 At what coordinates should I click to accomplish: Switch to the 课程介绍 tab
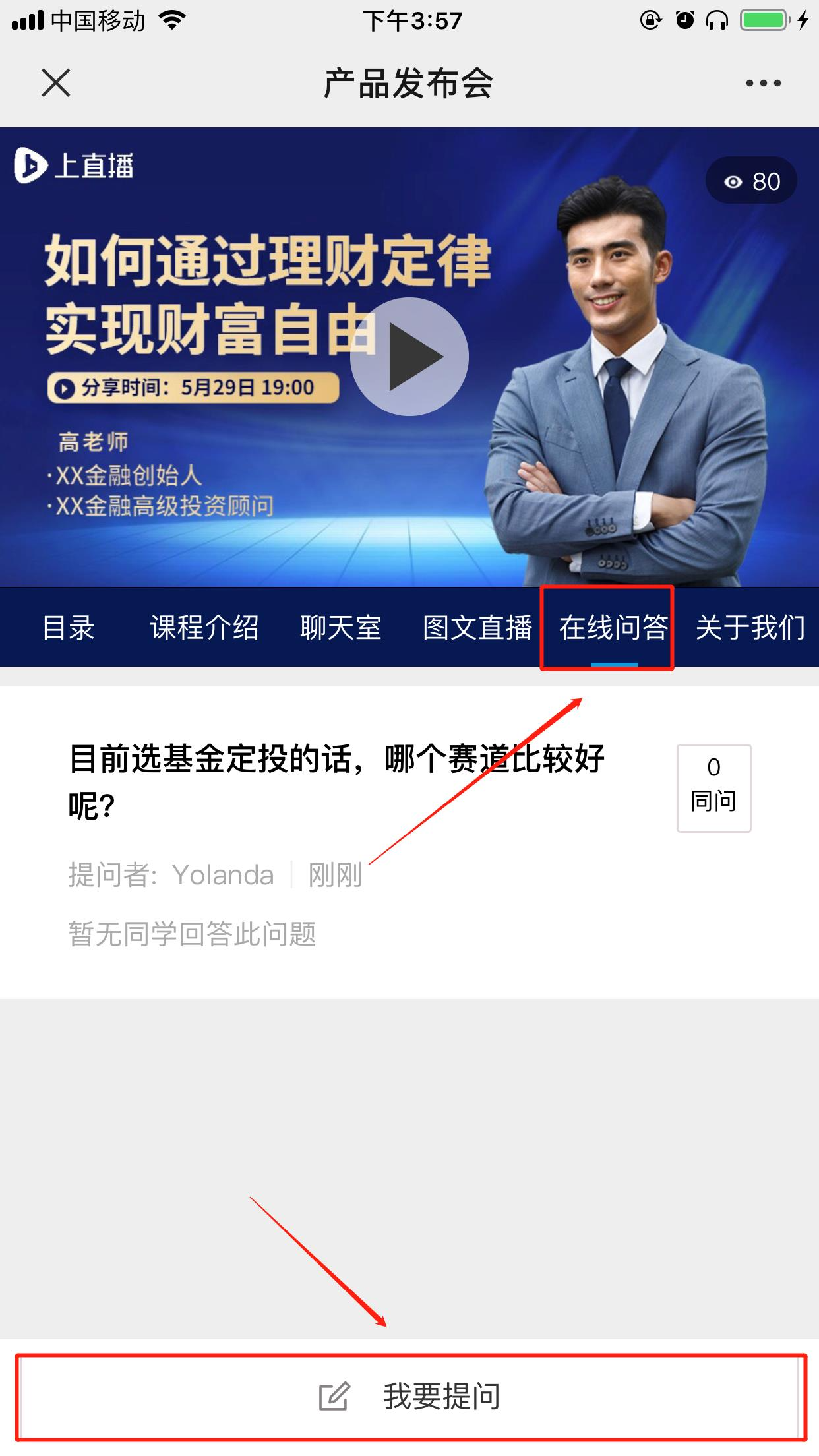coord(204,627)
